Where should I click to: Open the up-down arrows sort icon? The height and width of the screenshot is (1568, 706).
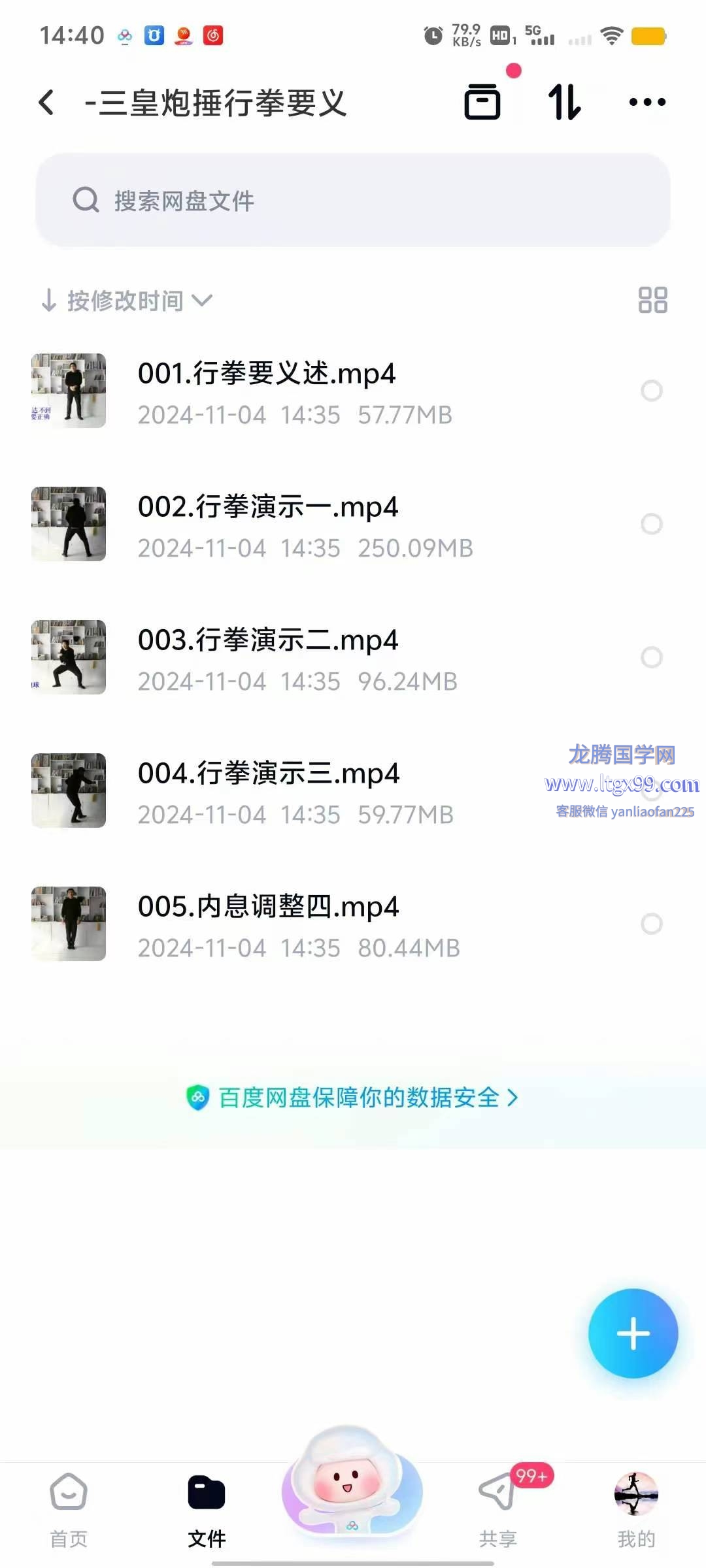[564, 103]
